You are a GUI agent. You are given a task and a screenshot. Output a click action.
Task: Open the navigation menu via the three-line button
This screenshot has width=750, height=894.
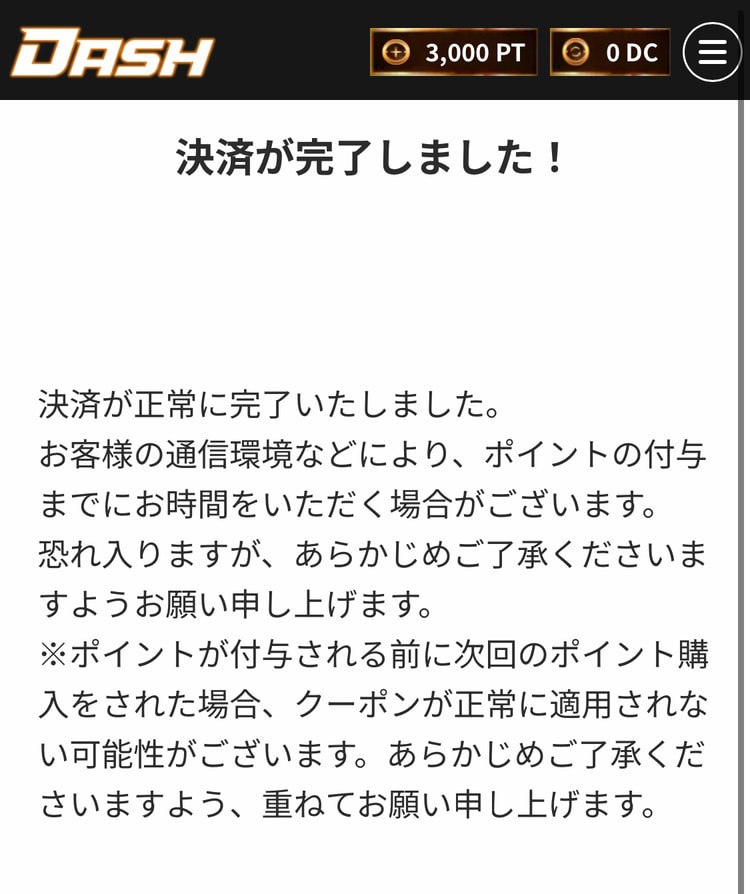point(711,51)
